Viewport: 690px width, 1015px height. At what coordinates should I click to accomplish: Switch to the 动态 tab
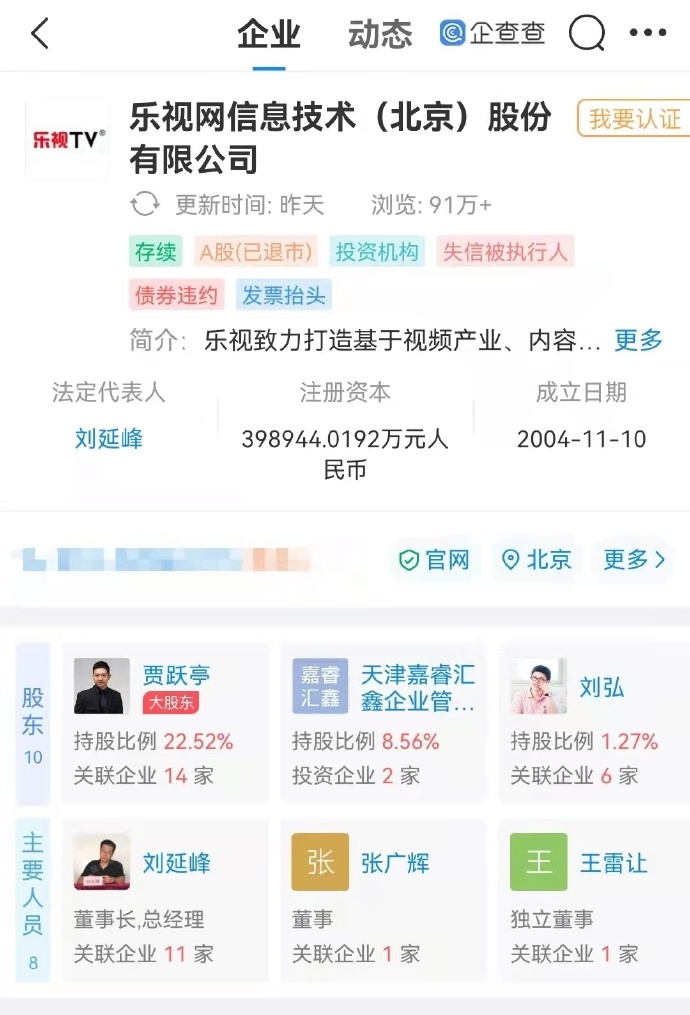pos(380,34)
